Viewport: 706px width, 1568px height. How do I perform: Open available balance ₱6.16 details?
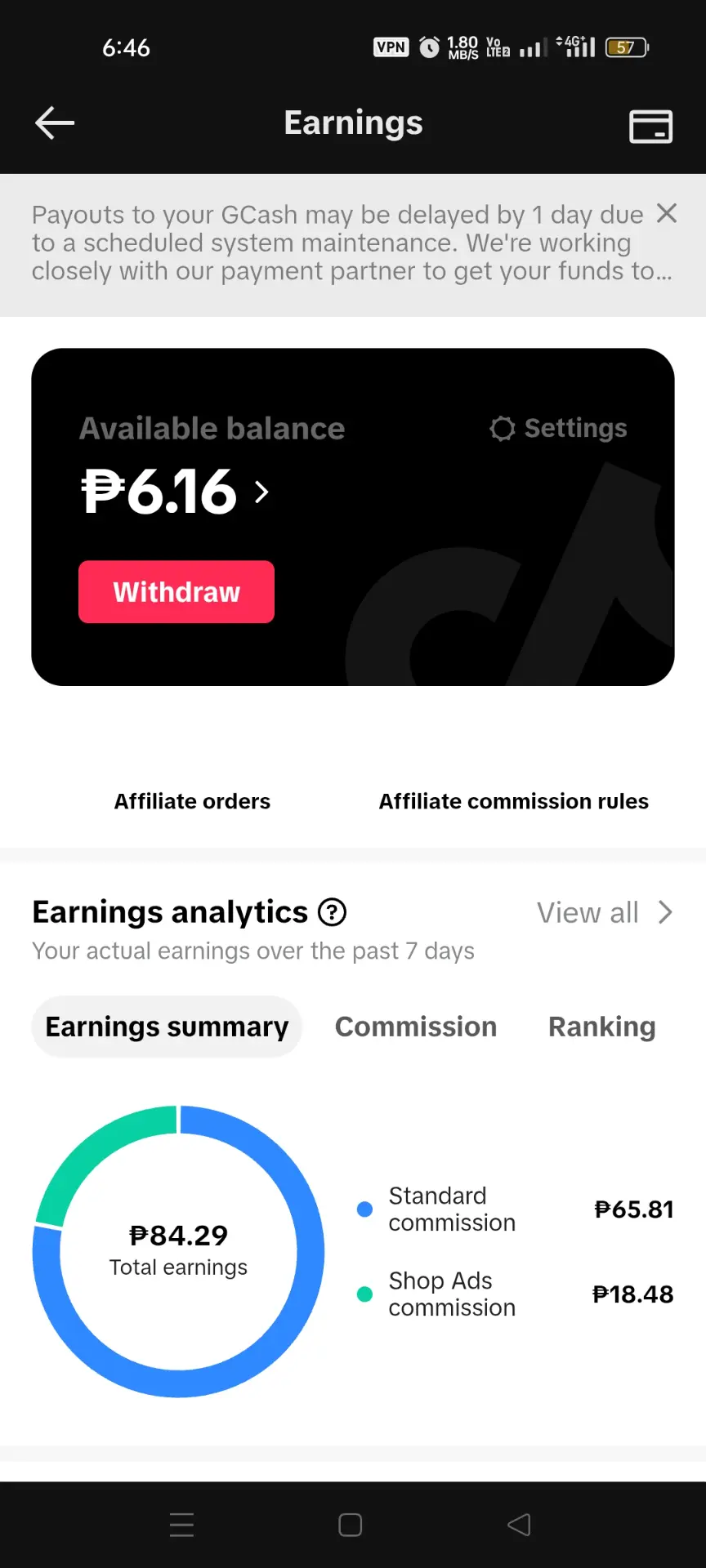pyautogui.click(x=175, y=492)
